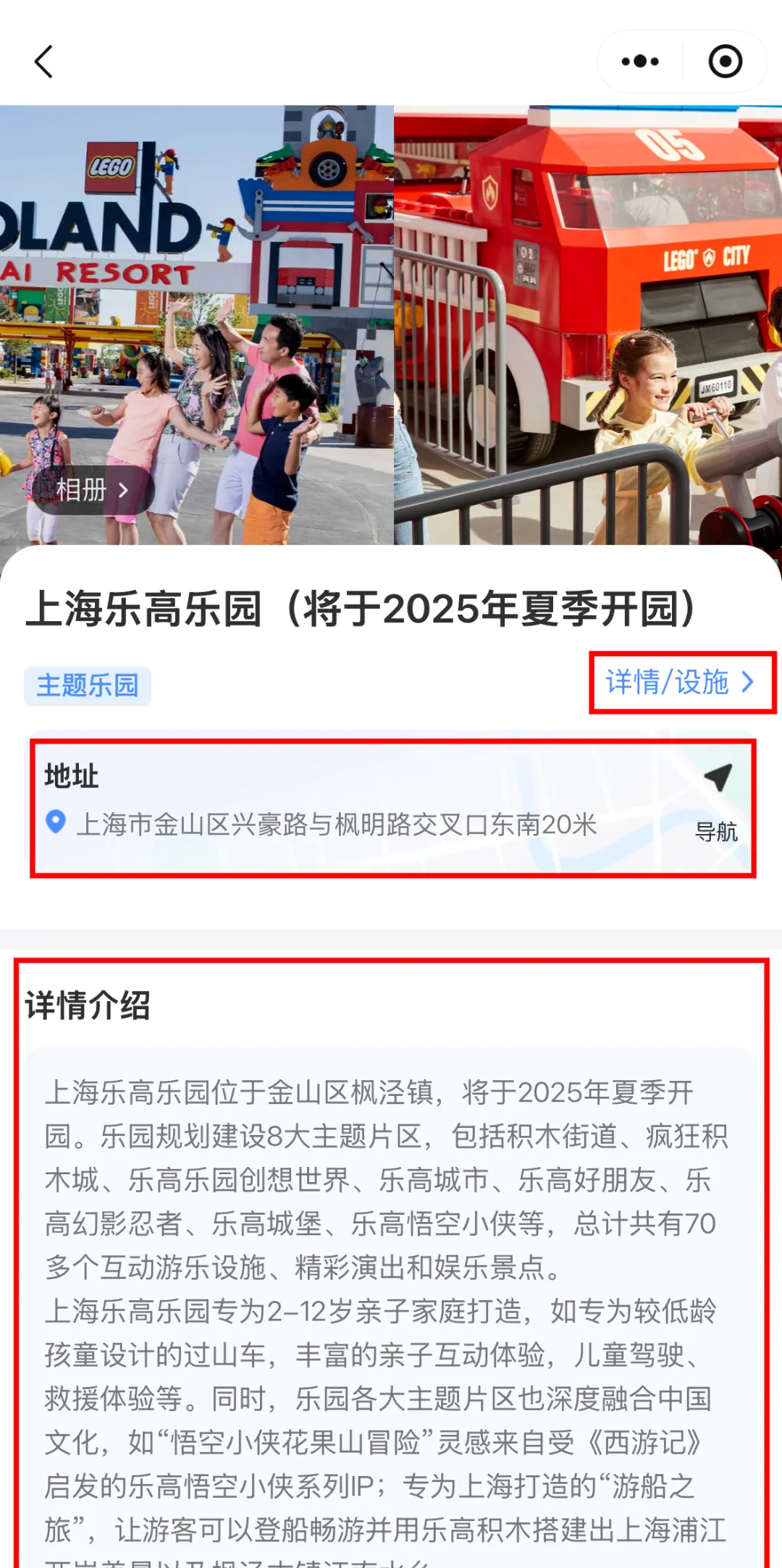This screenshot has height=1568, width=782.
Task: Open the mini program three-dot menu
Action: 640,62
